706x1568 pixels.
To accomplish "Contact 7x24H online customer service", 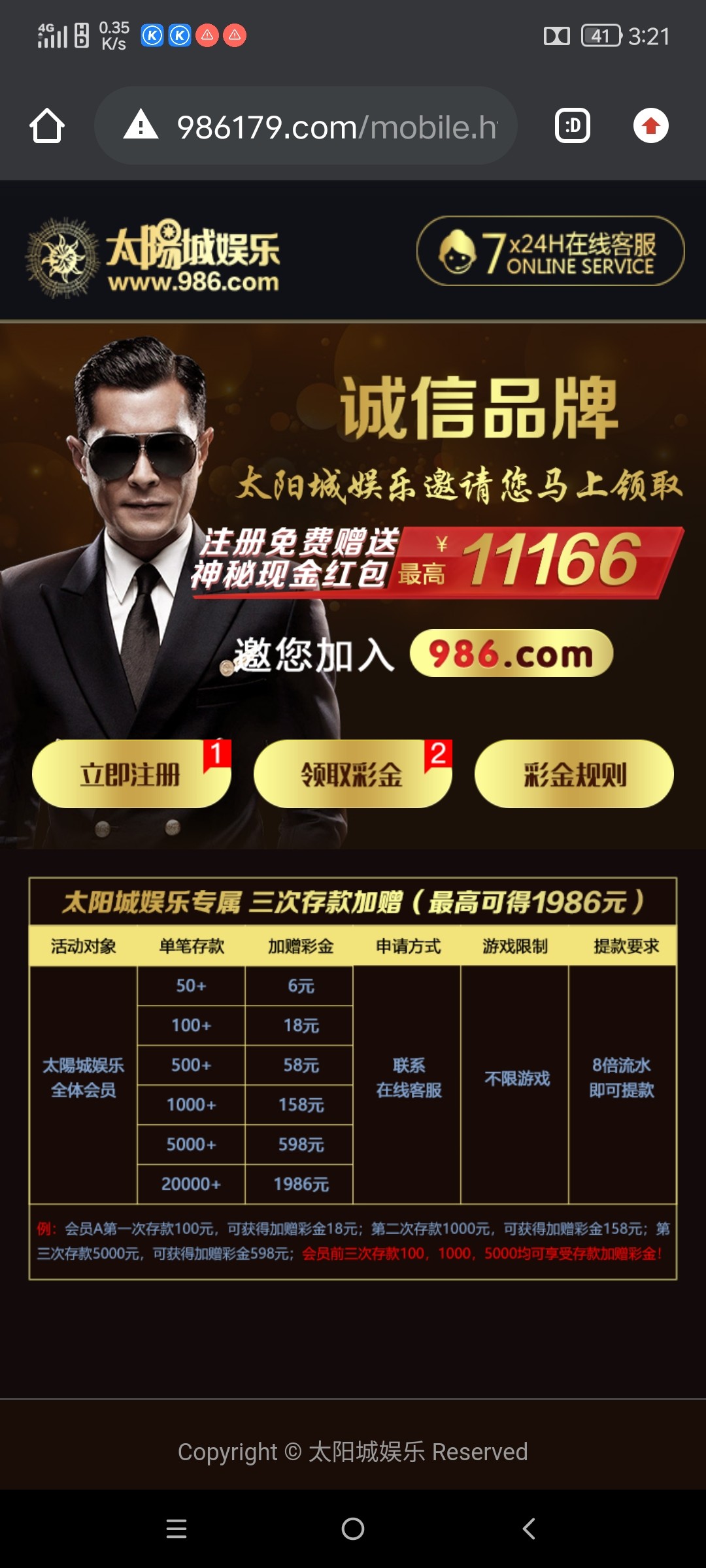I will pyautogui.click(x=550, y=252).
